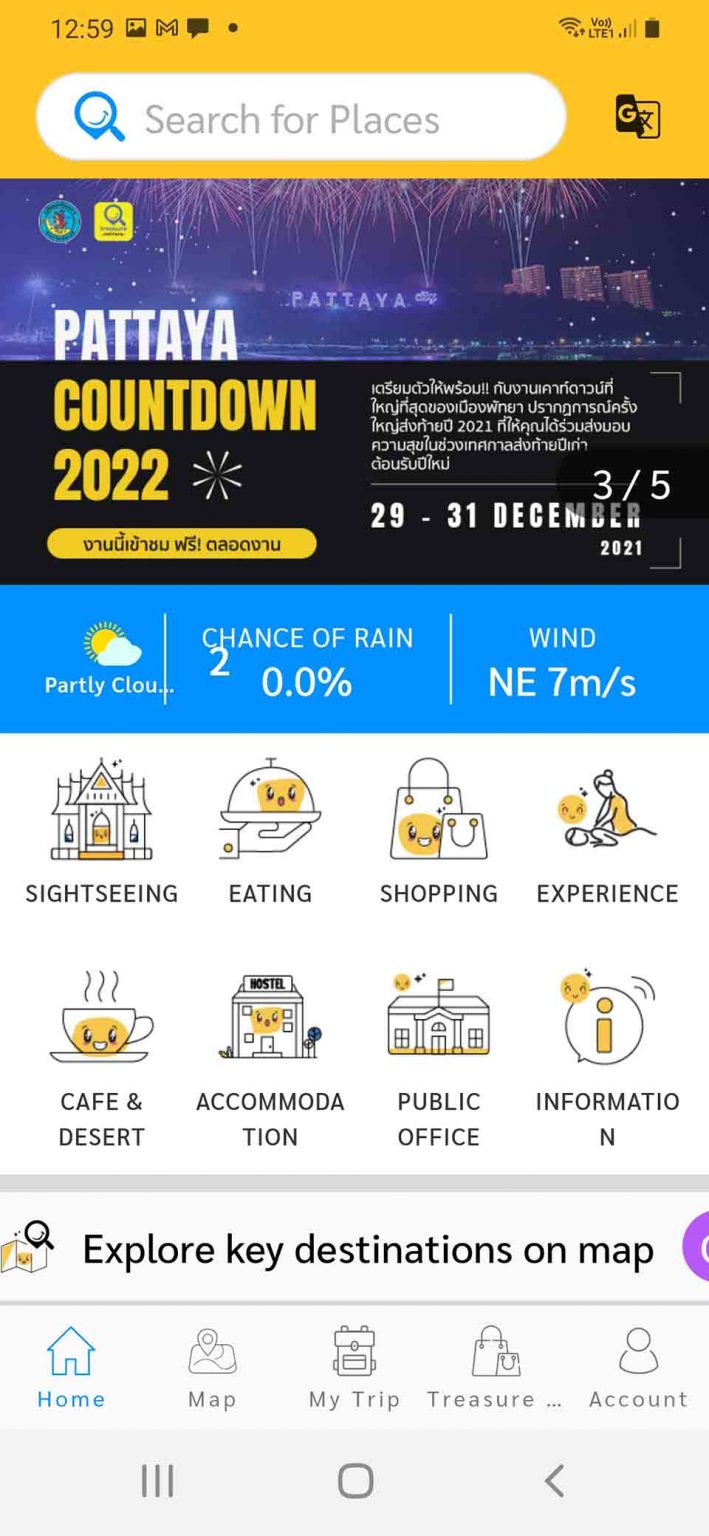This screenshot has width=709, height=1536.
Task: Tap the system back button
Action: coord(554,1481)
